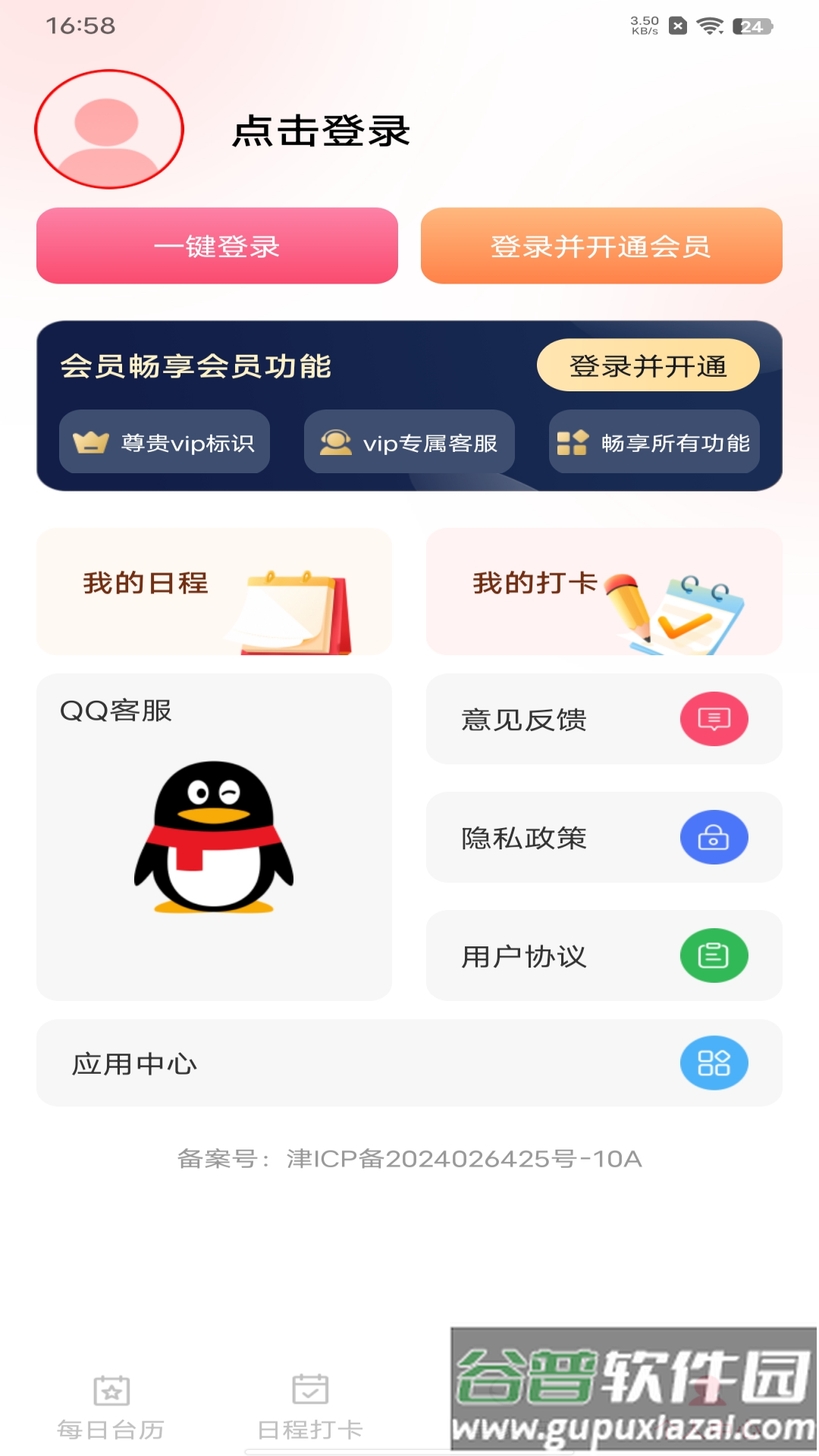The width and height of the screenshot is (819, 1456).
Task: Click 登录并开通 in the member banner
Action: pyautogui.click(x=648, y=366)
